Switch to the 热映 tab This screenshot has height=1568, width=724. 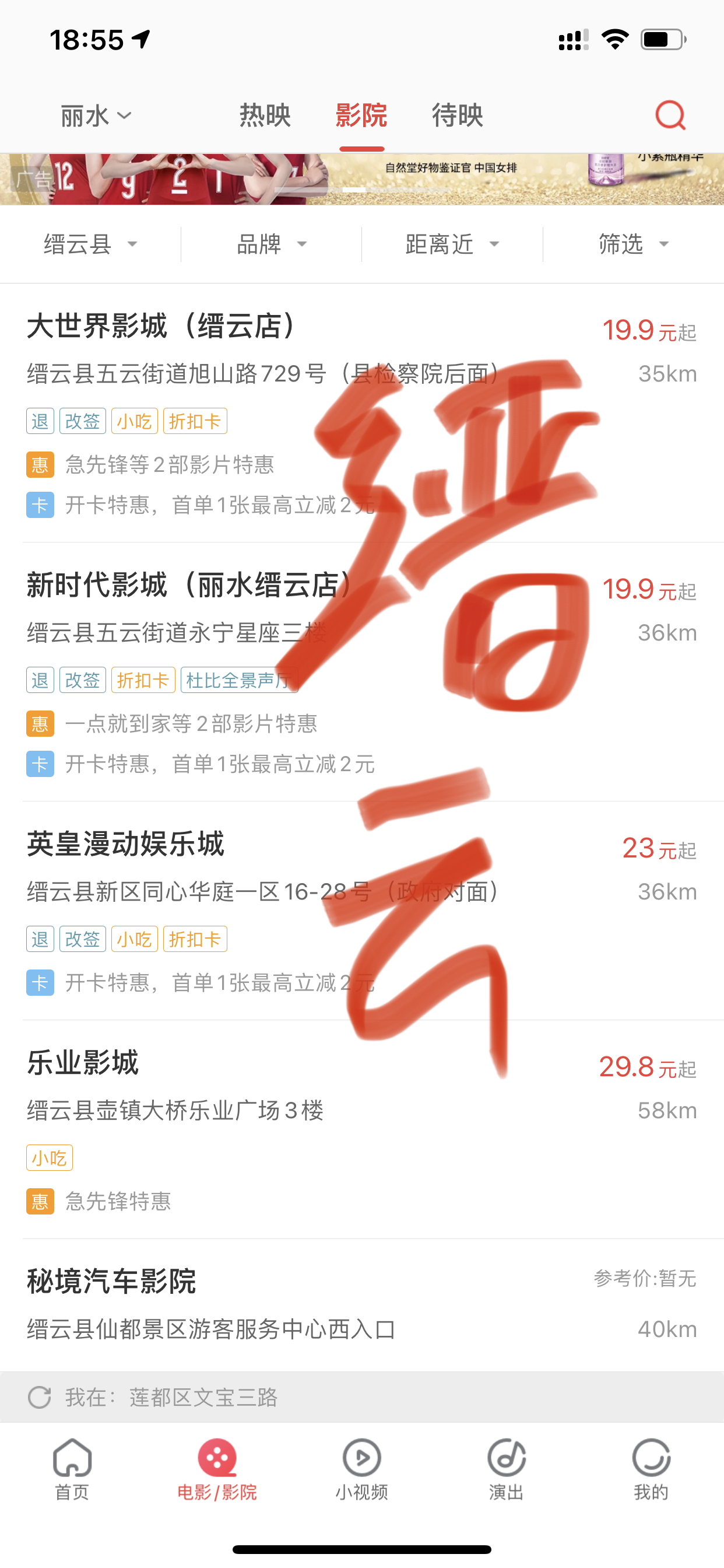(x=265, y=115)
